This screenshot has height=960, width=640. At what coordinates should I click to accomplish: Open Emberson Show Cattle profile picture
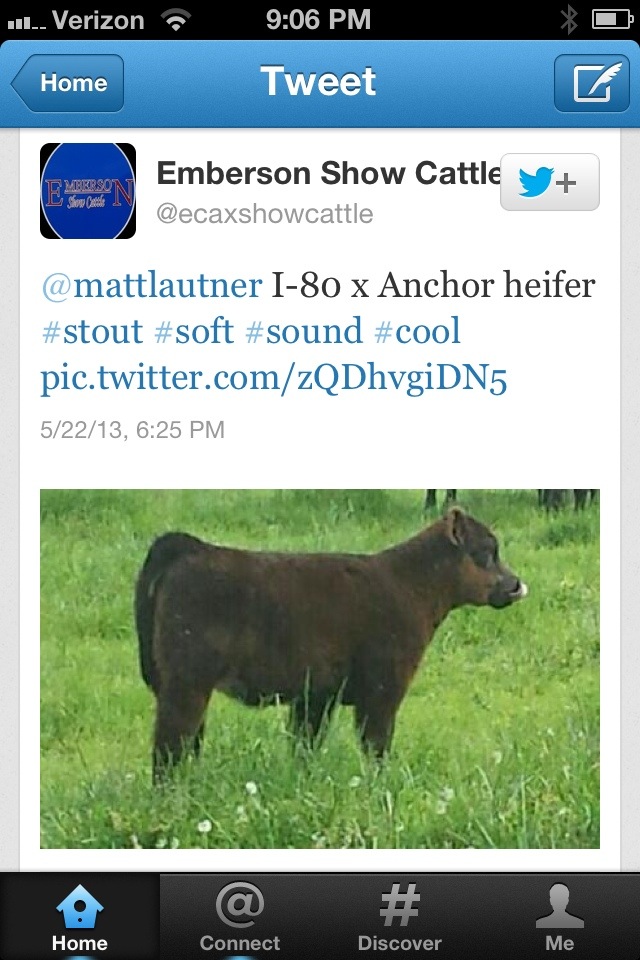point(88,191)
